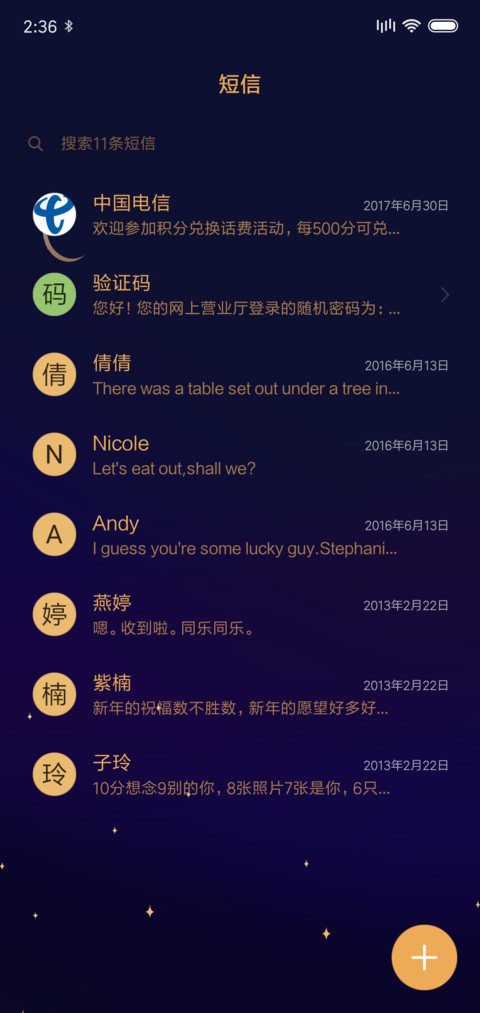The width and height of the screenshot is (480, 1013).
Task: Tap the search box for 11 messages
Action: point(240,143)
